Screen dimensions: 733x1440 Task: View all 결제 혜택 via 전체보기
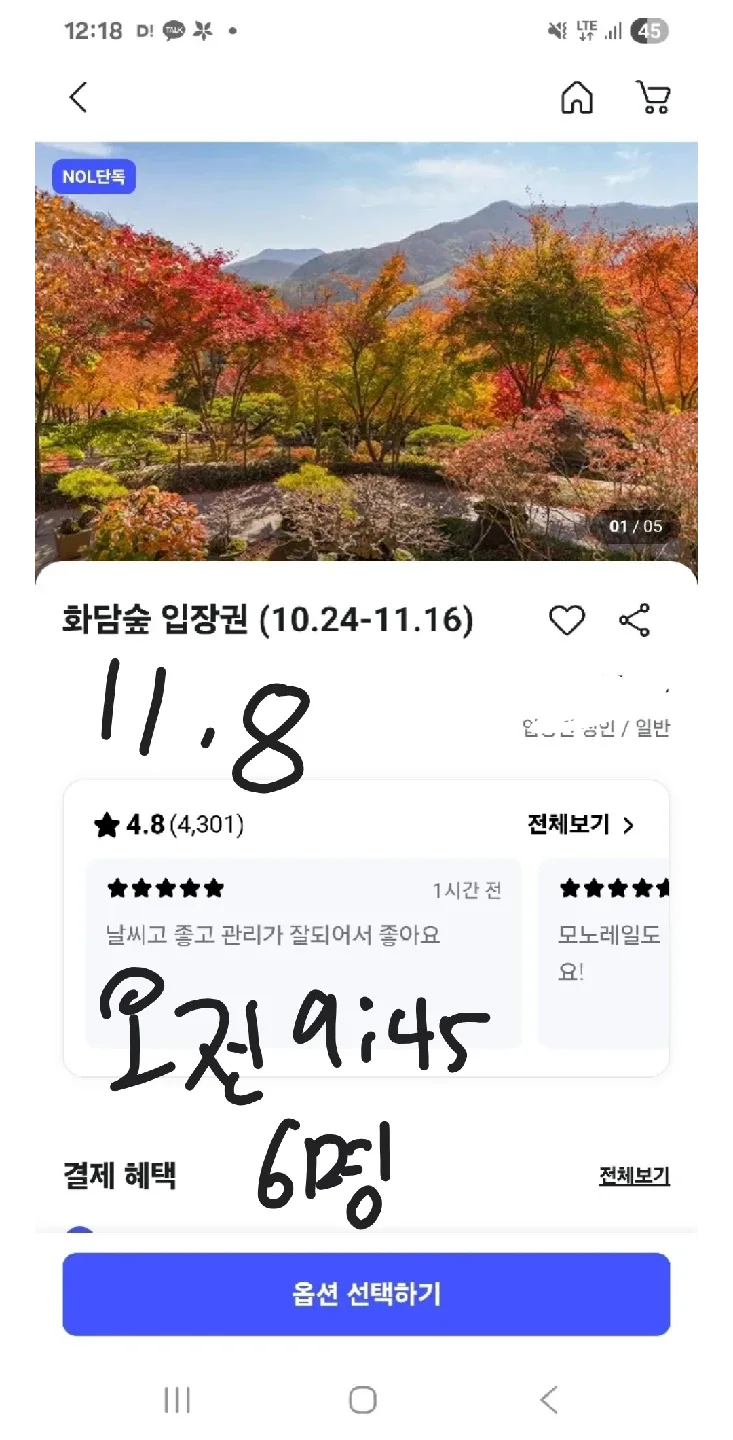click(634, 1176)
